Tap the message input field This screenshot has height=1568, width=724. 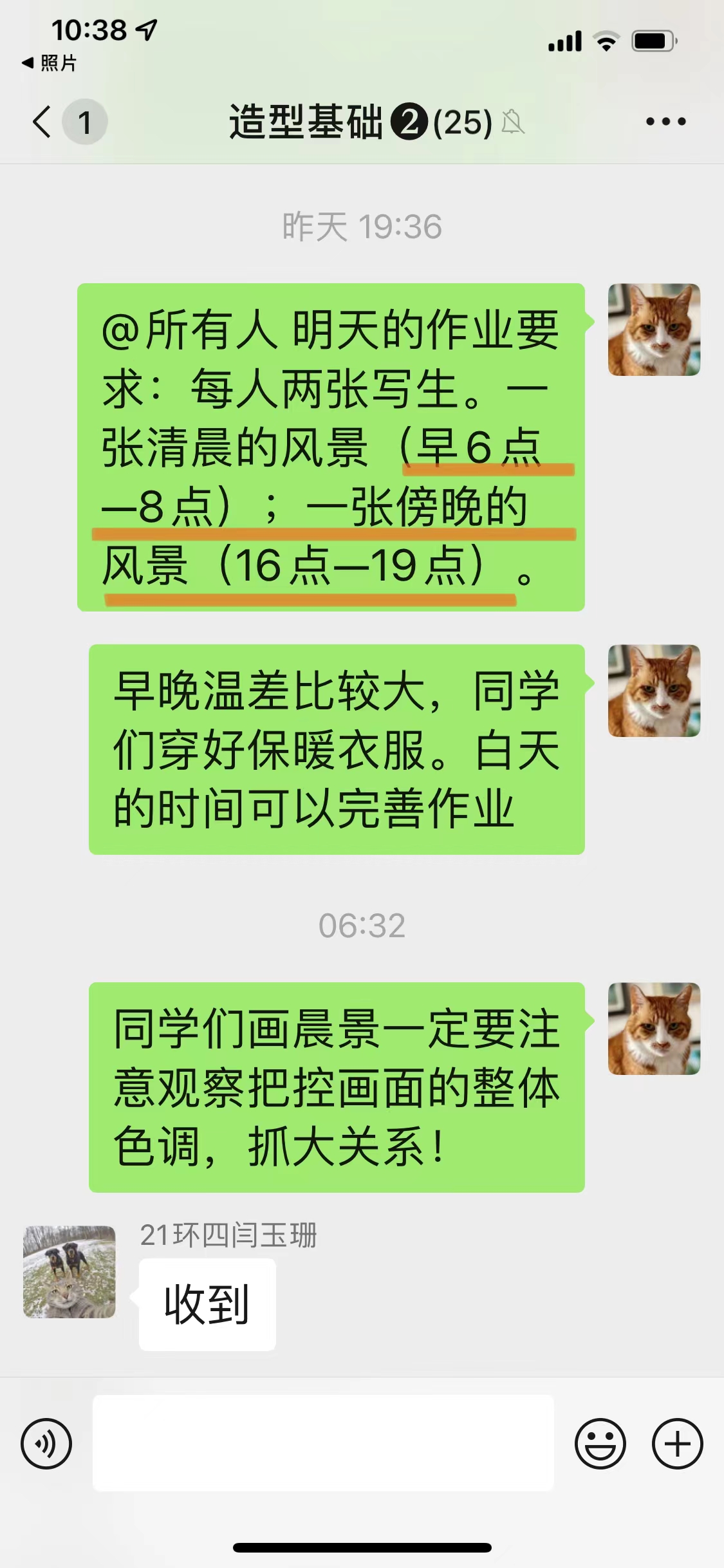(x=323, y=1443)
